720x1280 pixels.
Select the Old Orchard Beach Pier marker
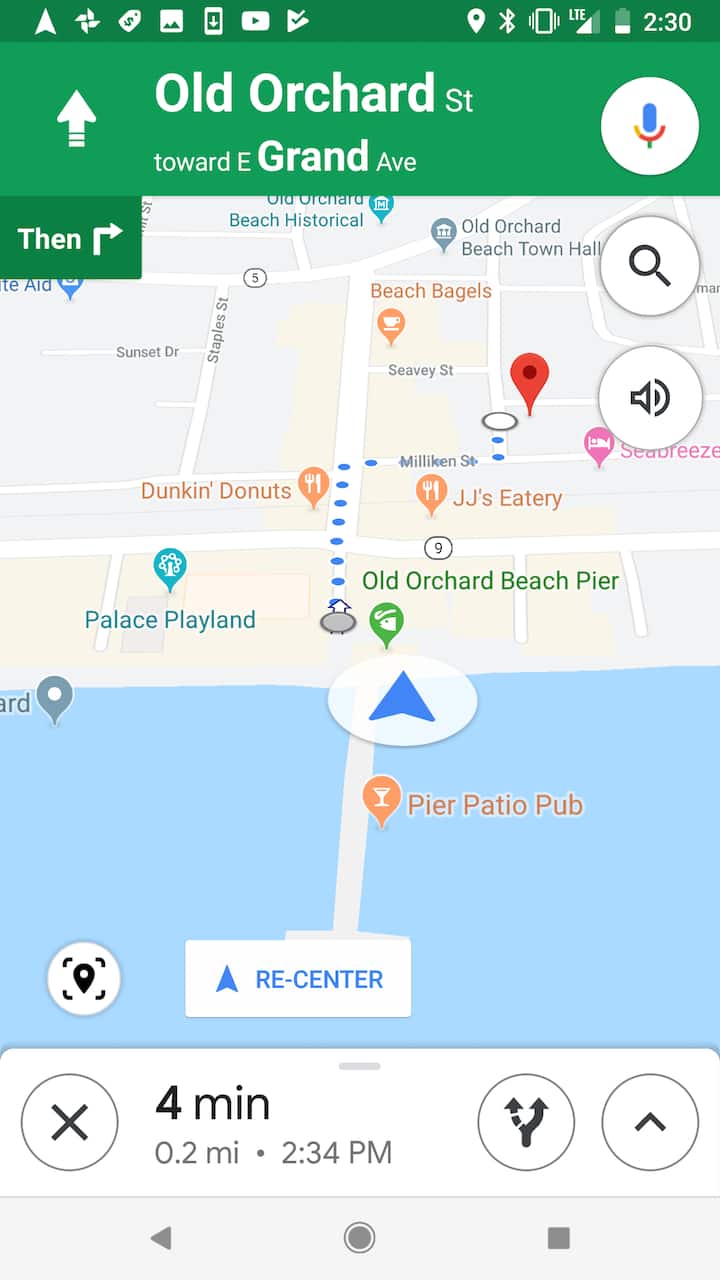pyautogui.click(x=387, y=623)
